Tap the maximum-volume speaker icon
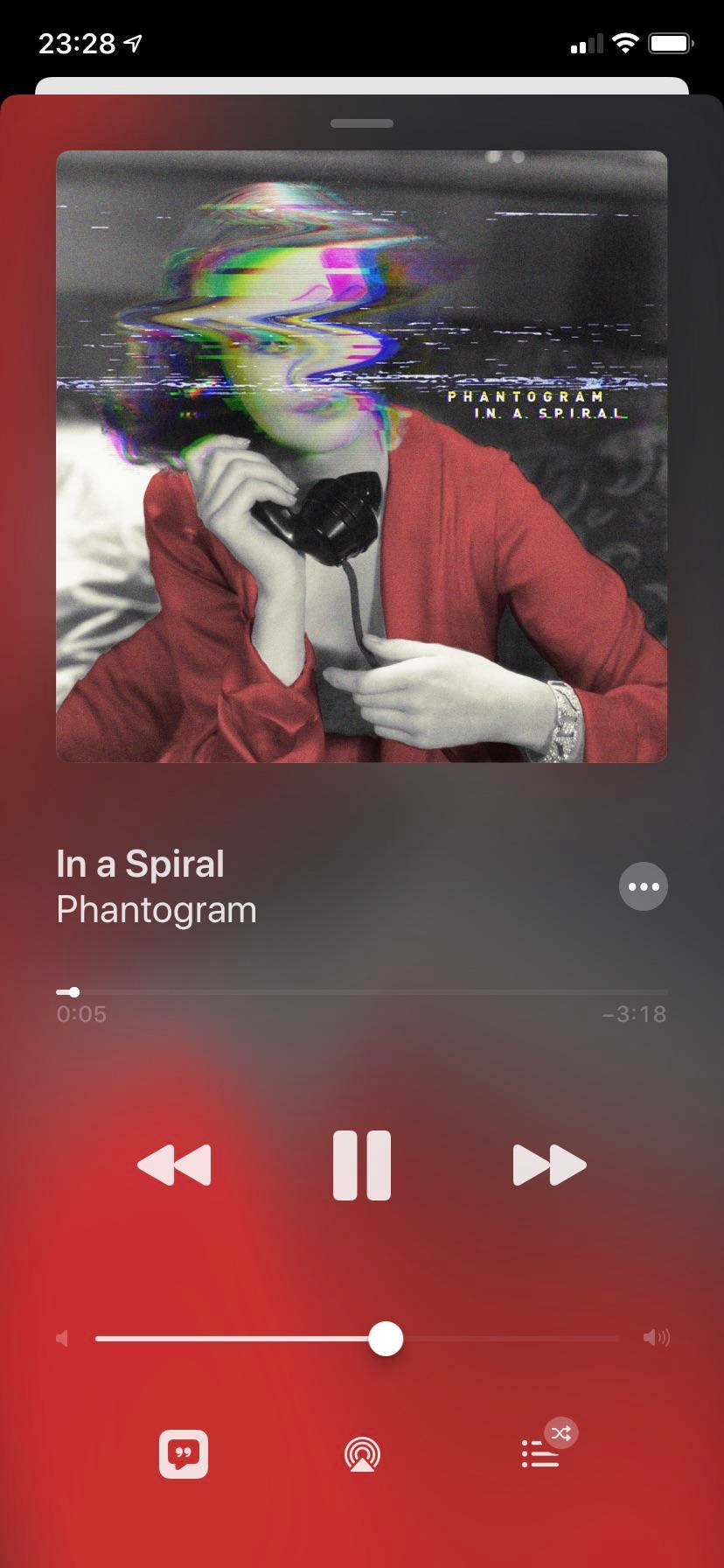The image size is (724, 1568). (x=657, y=1337)
